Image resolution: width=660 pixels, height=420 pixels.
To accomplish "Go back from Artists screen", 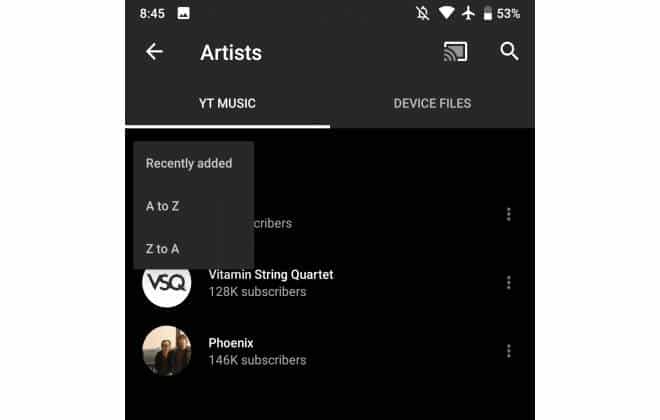I will [x=154, y=52].
